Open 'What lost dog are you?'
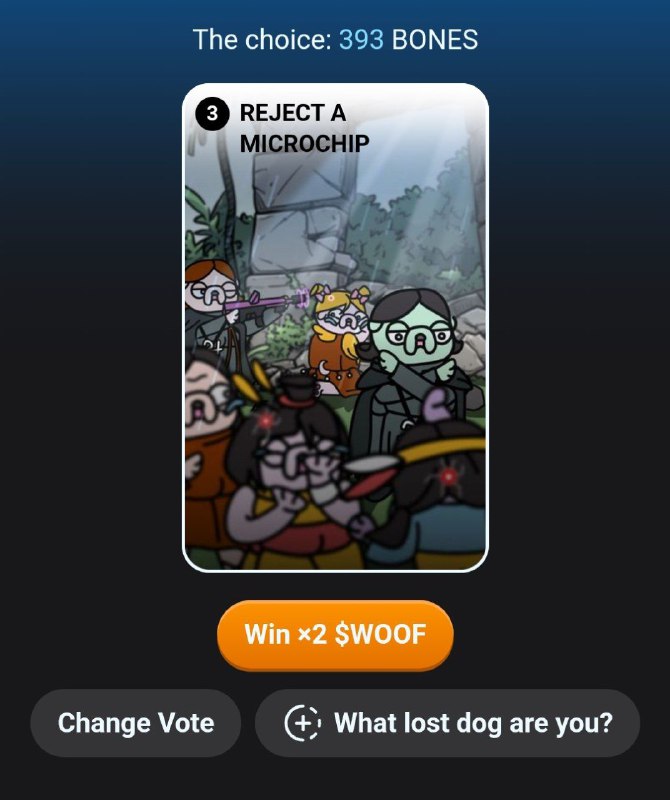The image size is (670, 800). tap(447, 723)
